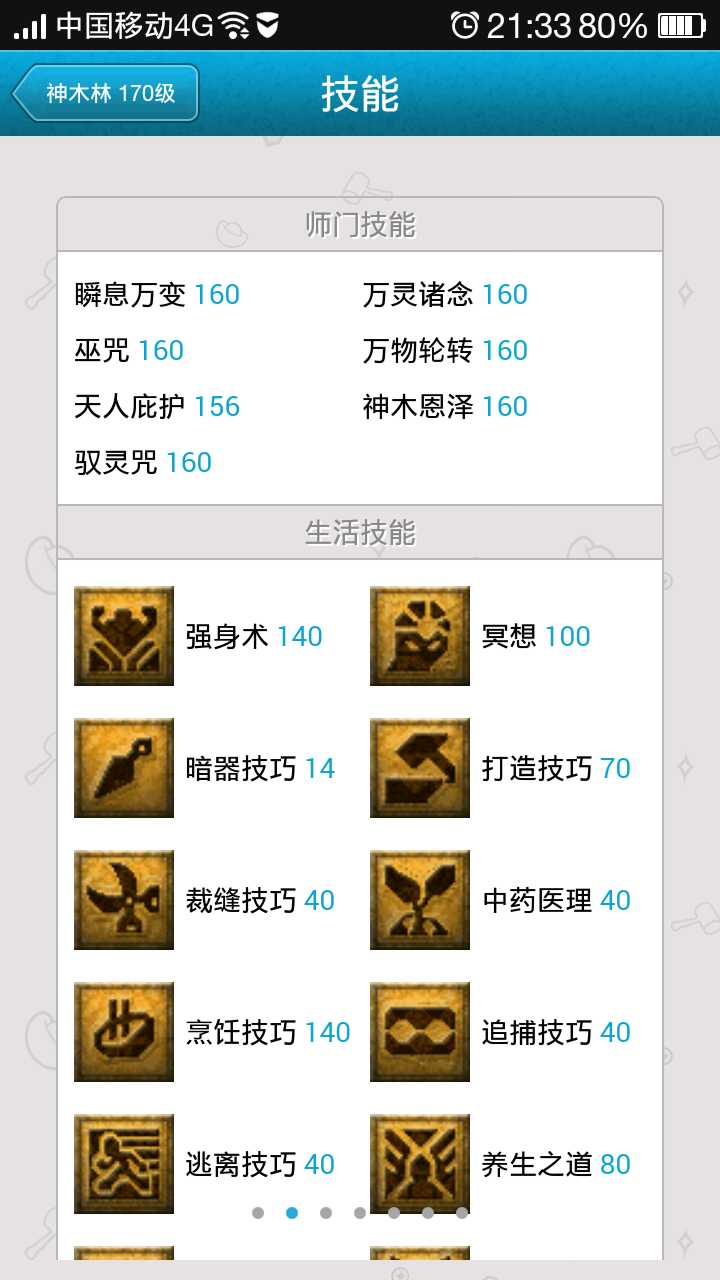The width and height of the screenshot is (720, 1280).
Task: Jump to the first page indicator dot
Action: [x=258, y=1213]
